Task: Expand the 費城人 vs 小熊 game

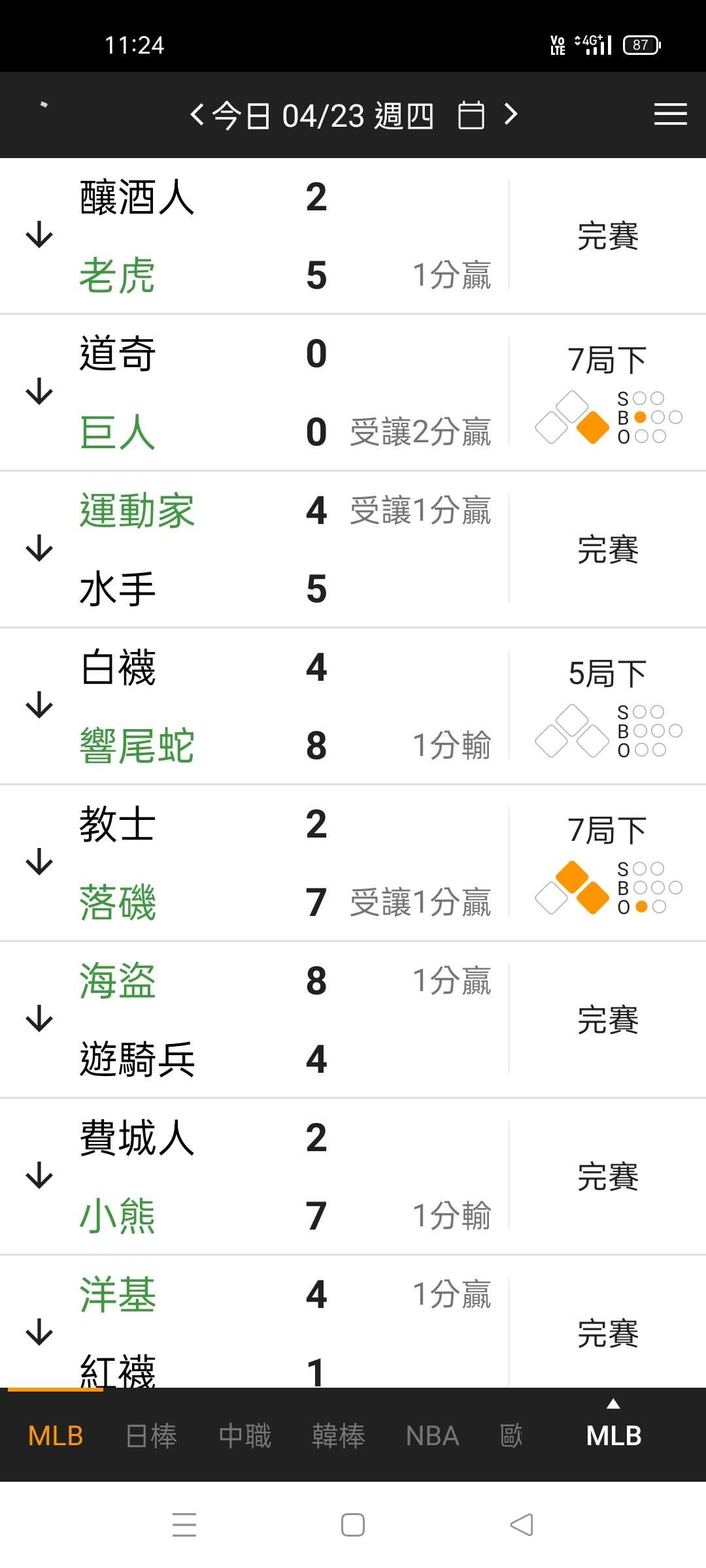Action: [39, 1176]
